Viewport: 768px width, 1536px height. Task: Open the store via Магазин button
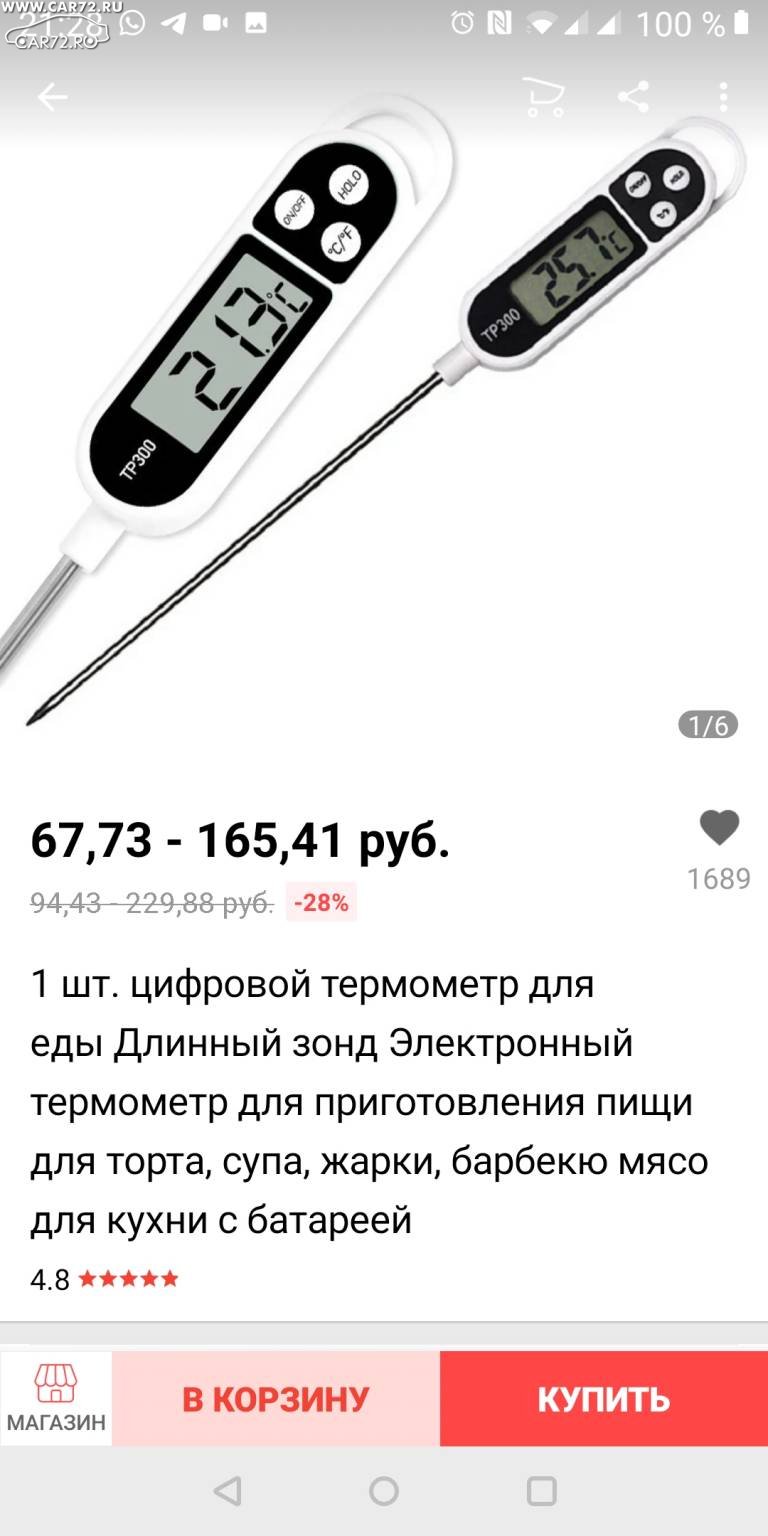pos(56,1398)
